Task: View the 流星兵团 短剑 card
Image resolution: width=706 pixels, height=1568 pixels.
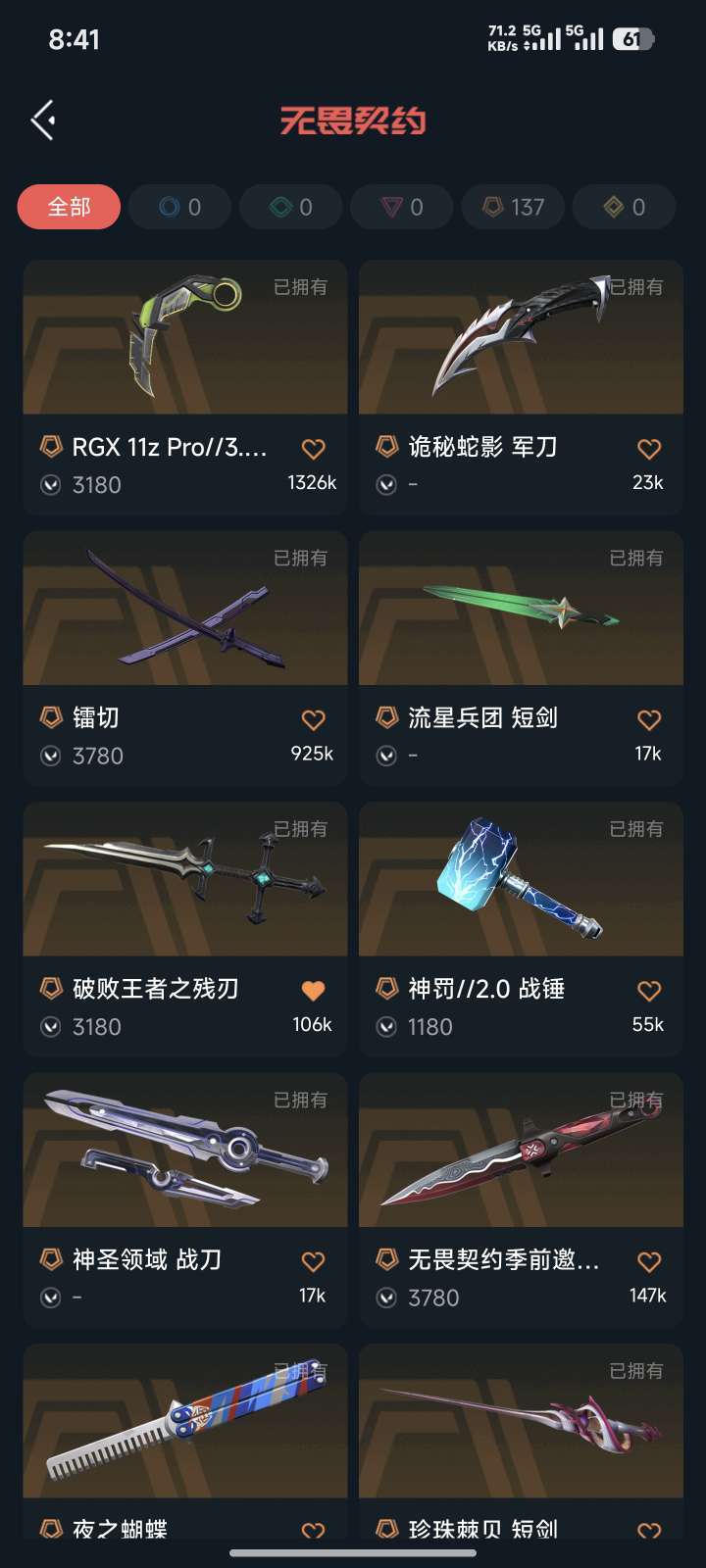Action: (521, 610)
